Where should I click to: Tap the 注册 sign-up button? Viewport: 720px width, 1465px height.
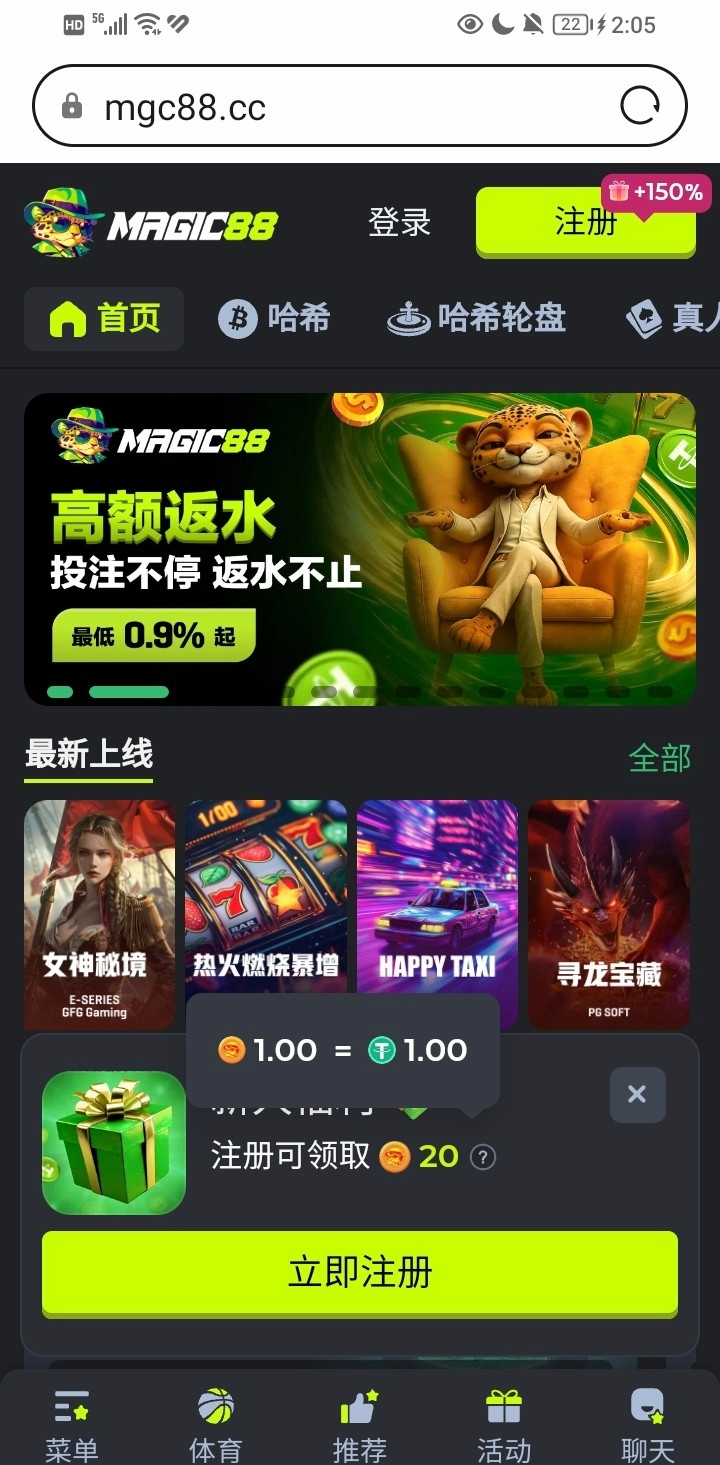point(585,222)
